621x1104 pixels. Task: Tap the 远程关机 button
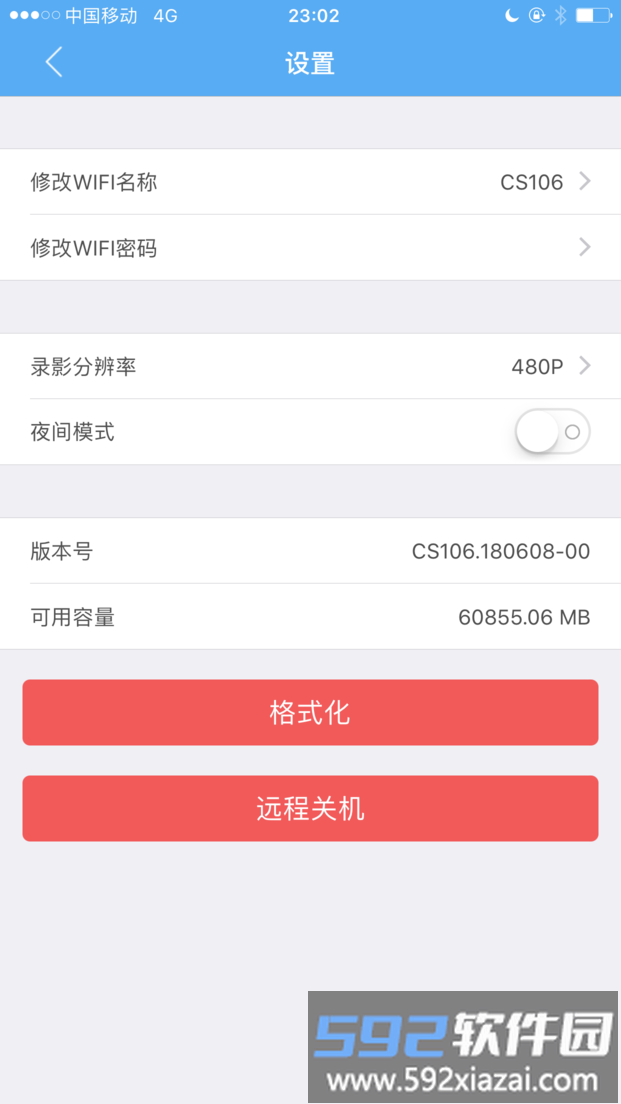point(310,808)
